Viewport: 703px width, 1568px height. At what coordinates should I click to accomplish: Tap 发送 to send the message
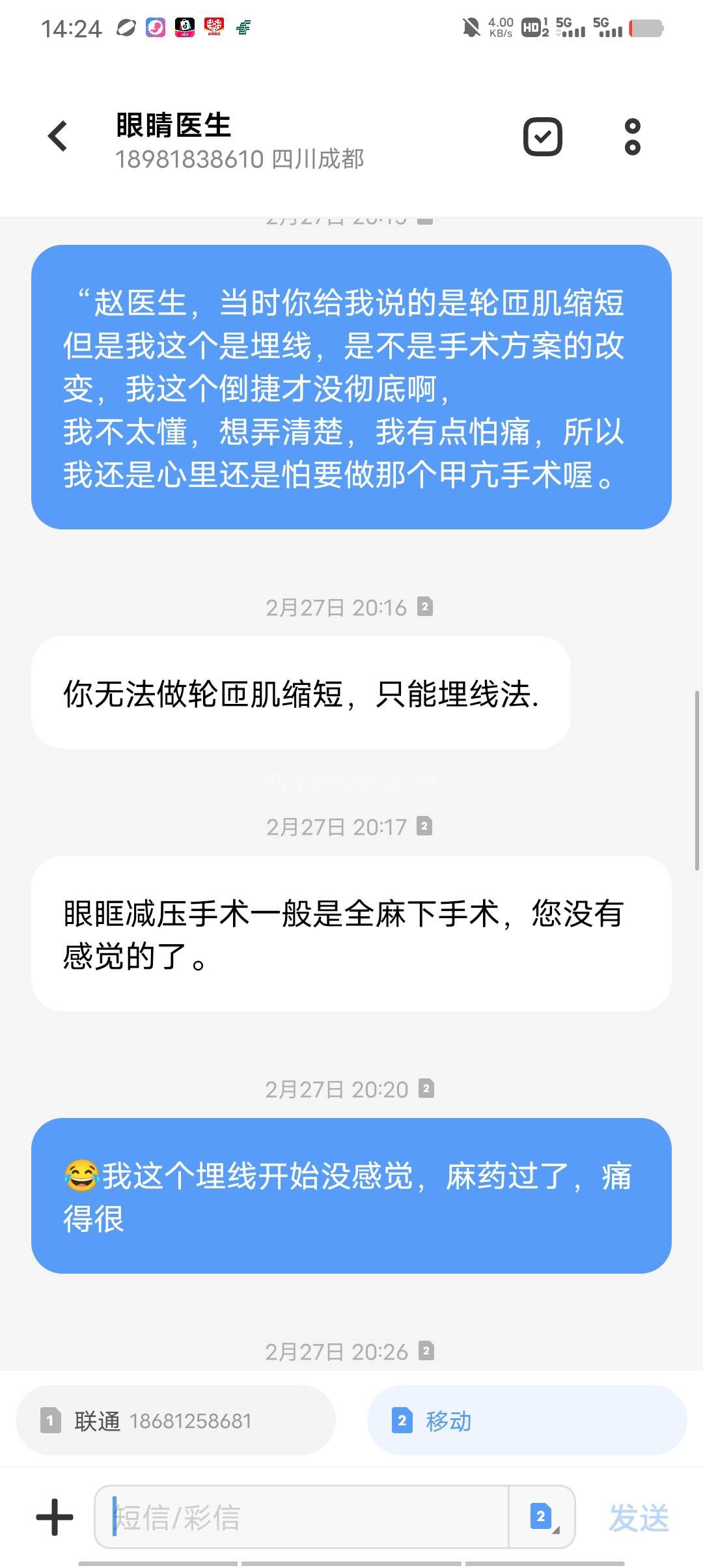point(639,1518)
